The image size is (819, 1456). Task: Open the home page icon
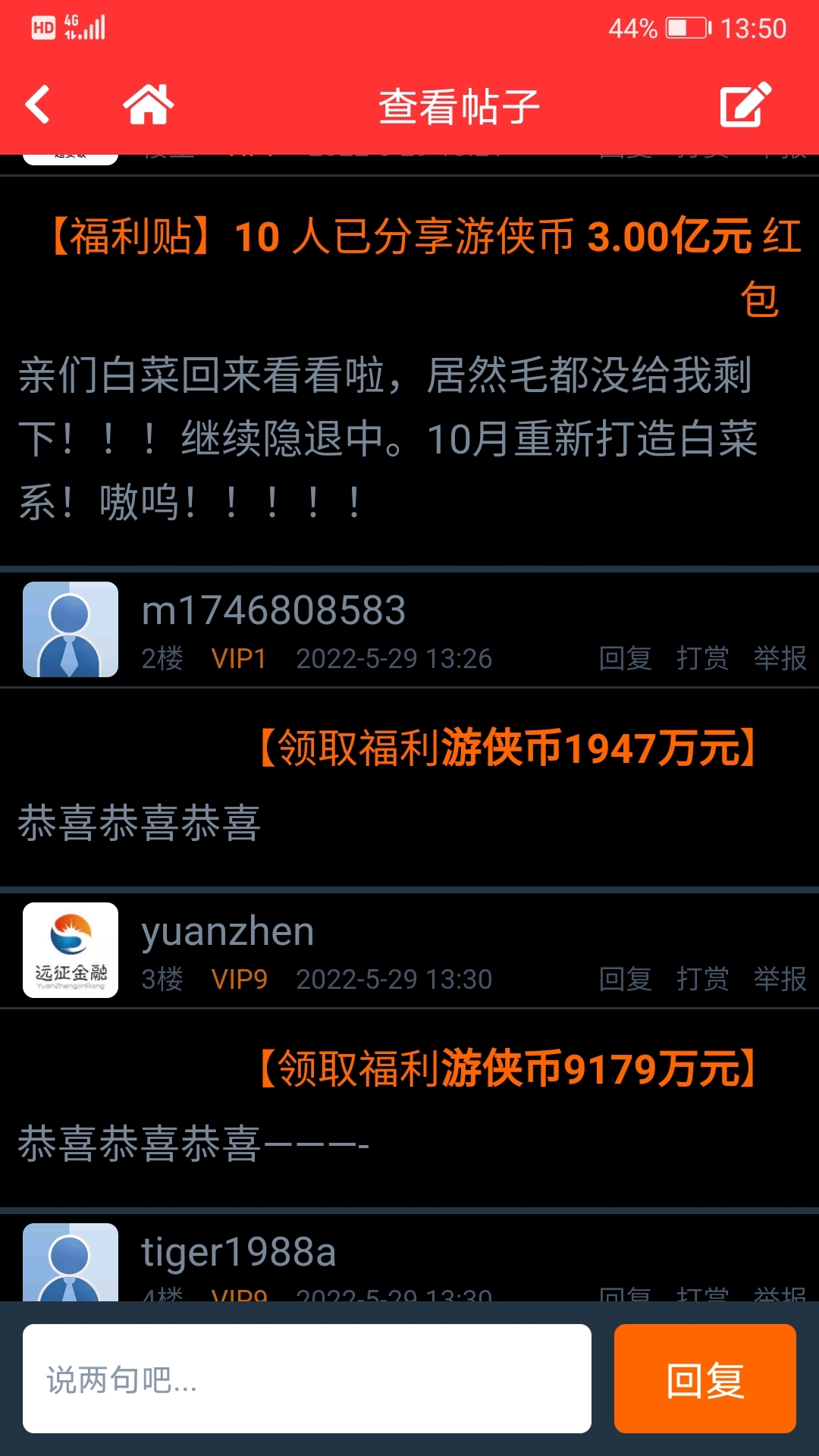point(149,105)
